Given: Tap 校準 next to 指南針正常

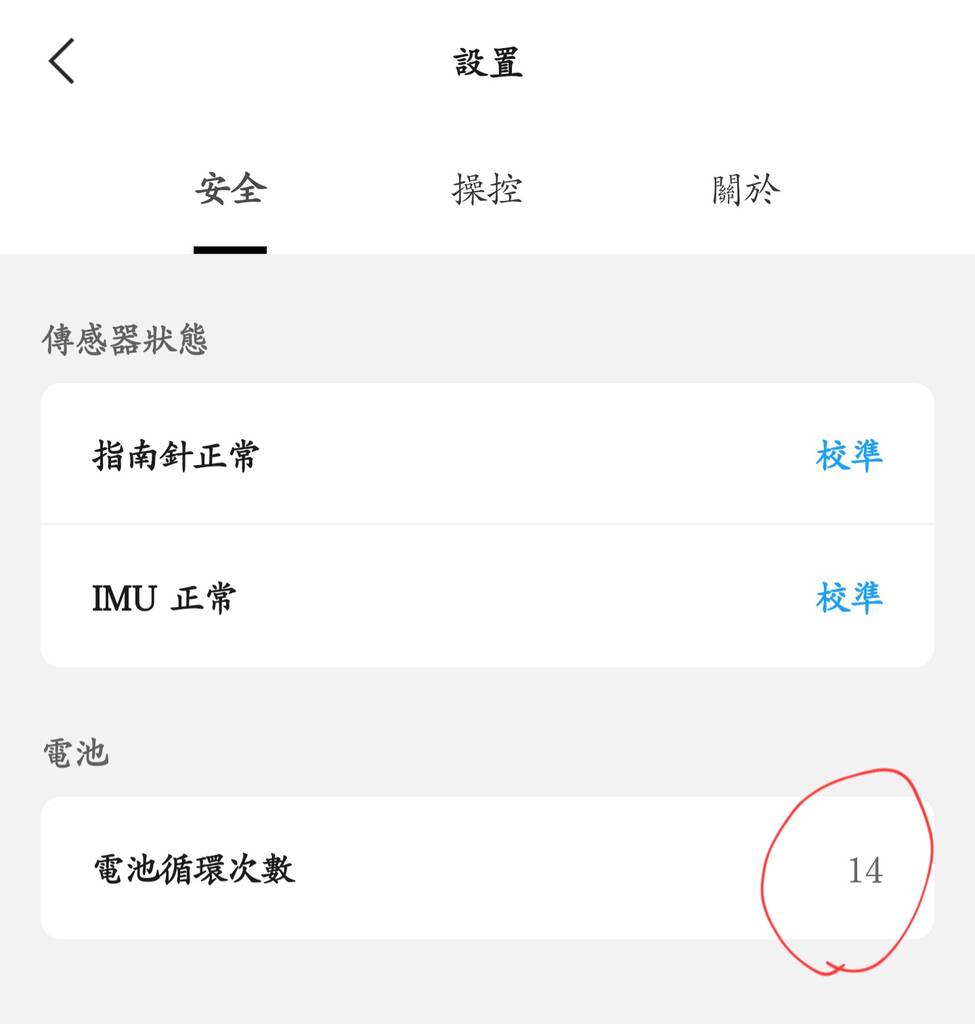Looking at the screenshot, I should point(849,456).
